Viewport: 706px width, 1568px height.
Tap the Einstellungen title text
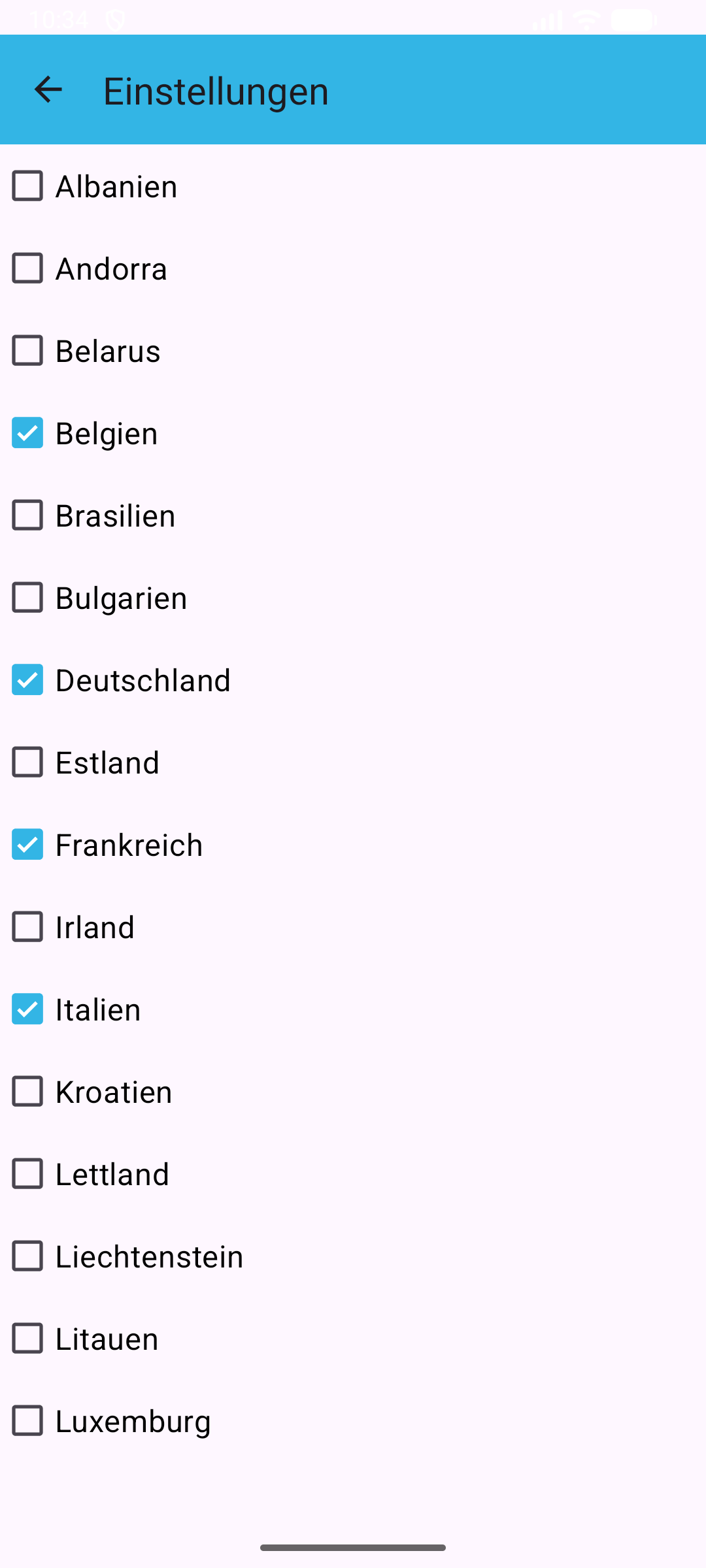click(216, 90)
